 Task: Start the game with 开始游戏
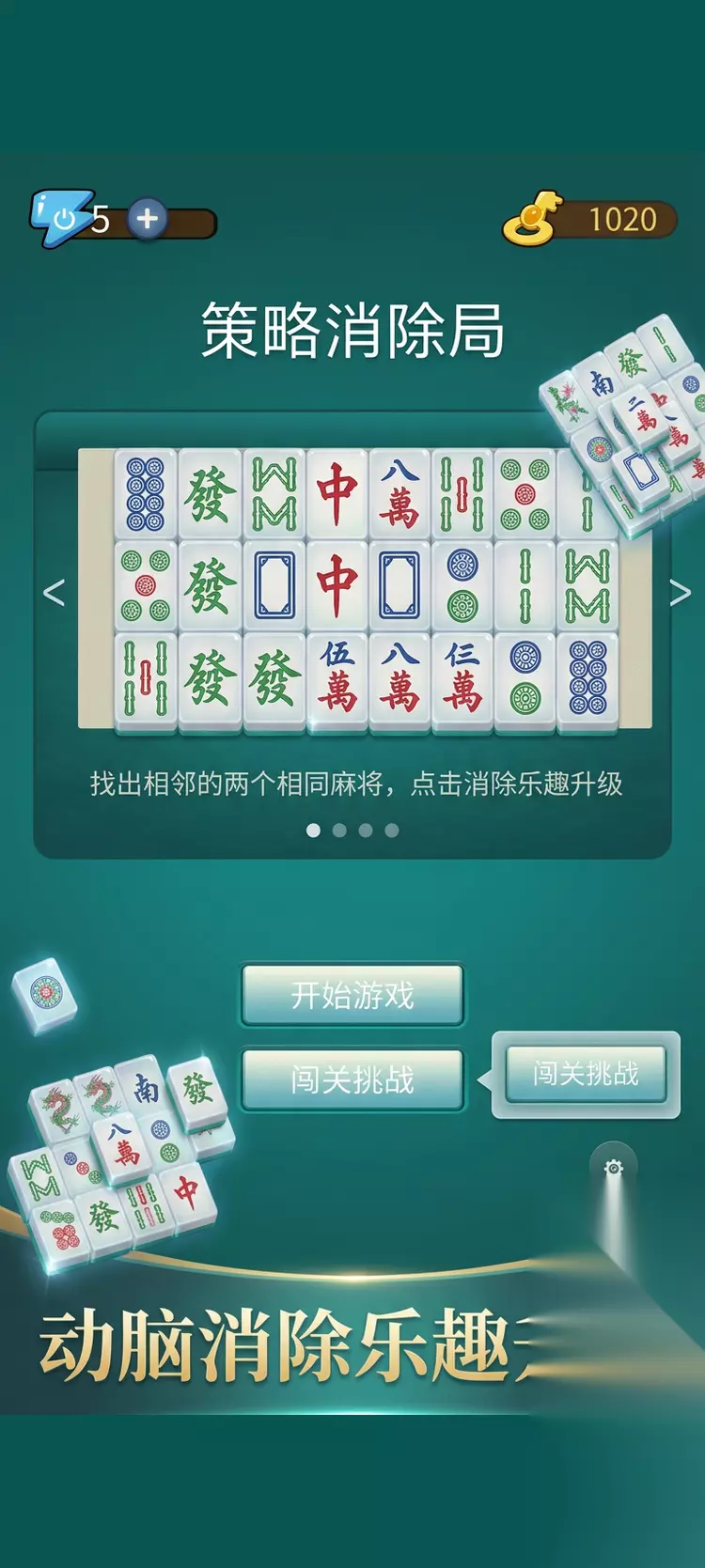coord(352,995)
